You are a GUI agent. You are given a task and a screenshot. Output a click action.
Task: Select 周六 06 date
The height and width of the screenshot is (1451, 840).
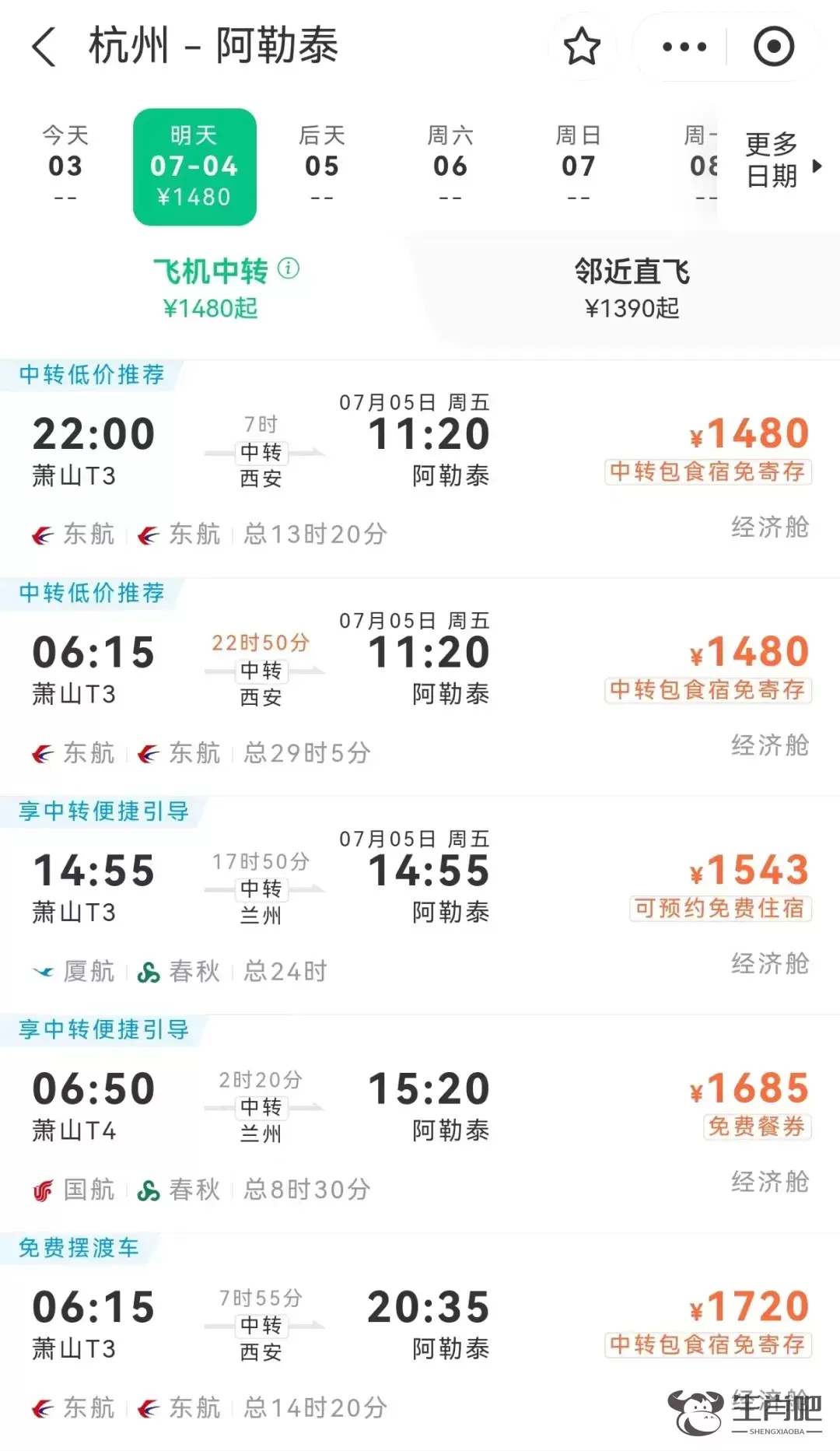(x=450, y=165)
